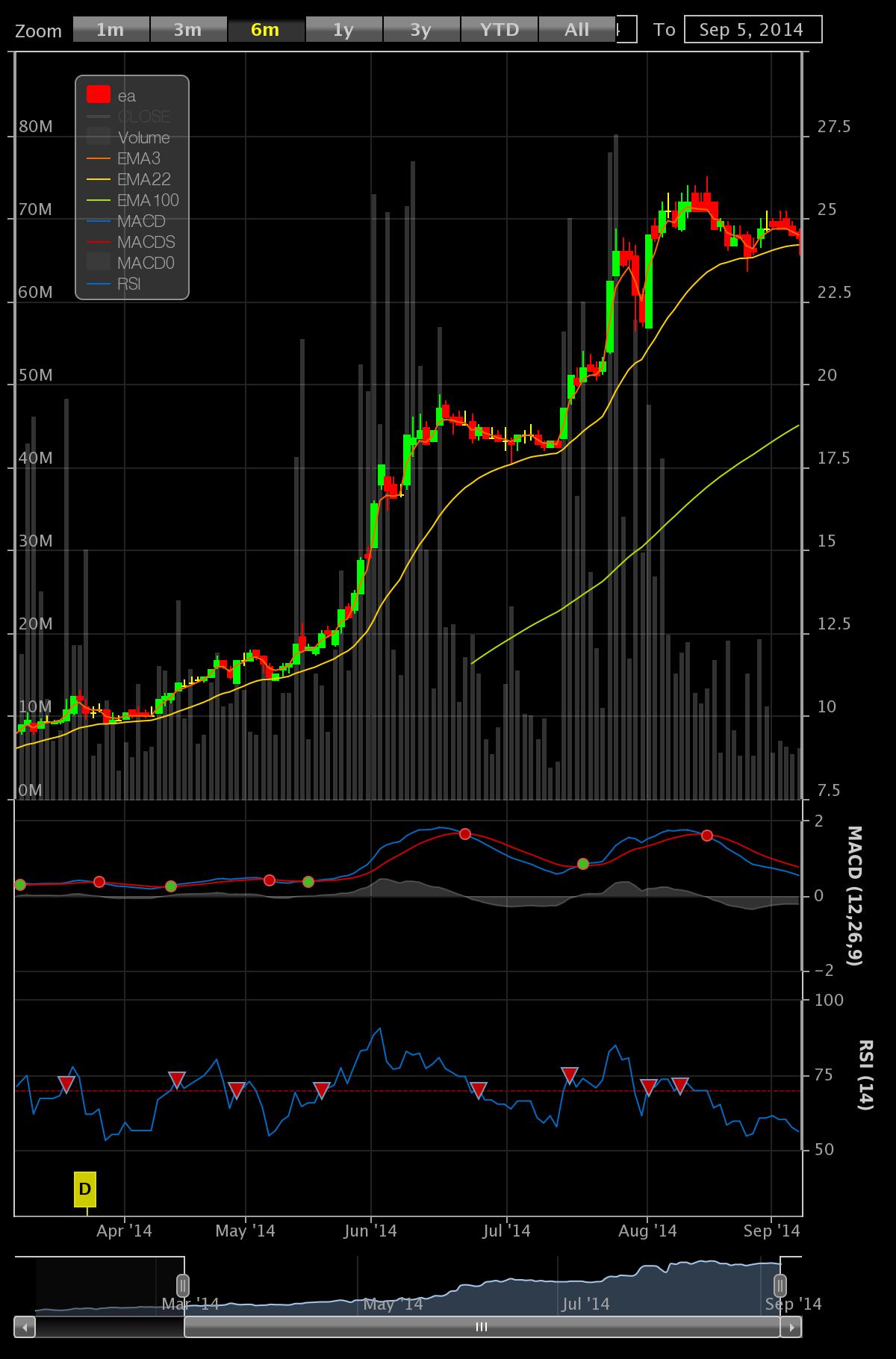Image resolution: width=896 pixels, height=1359 pixels.
Task: Toggle the MACD line in legend
Action: point(141,221)
